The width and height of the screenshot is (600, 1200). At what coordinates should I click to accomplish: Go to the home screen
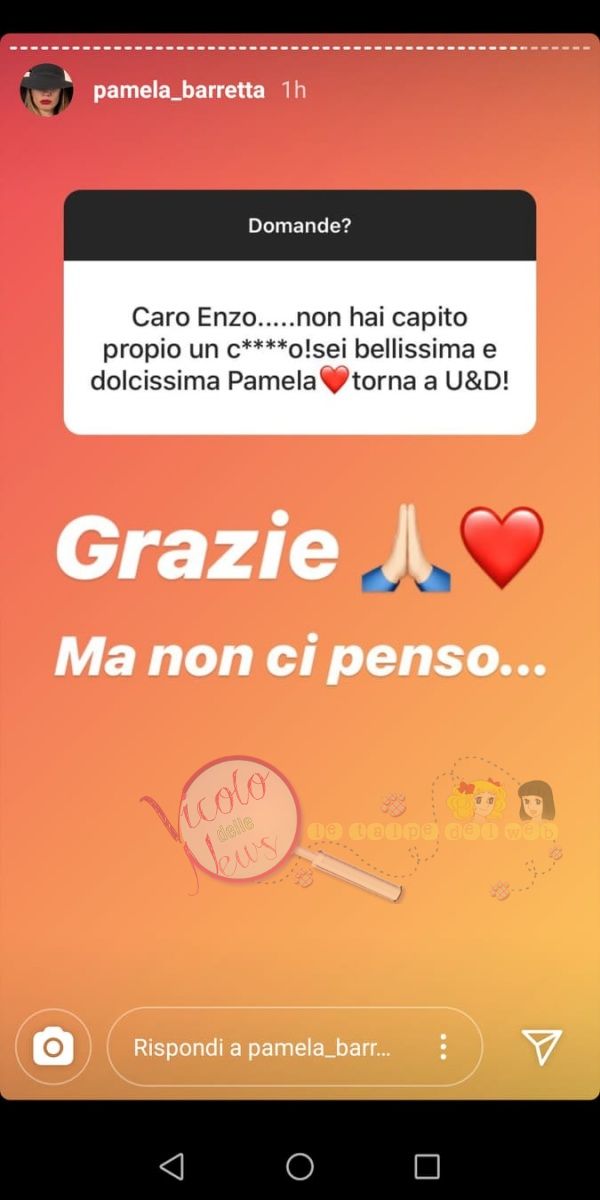300,1165
